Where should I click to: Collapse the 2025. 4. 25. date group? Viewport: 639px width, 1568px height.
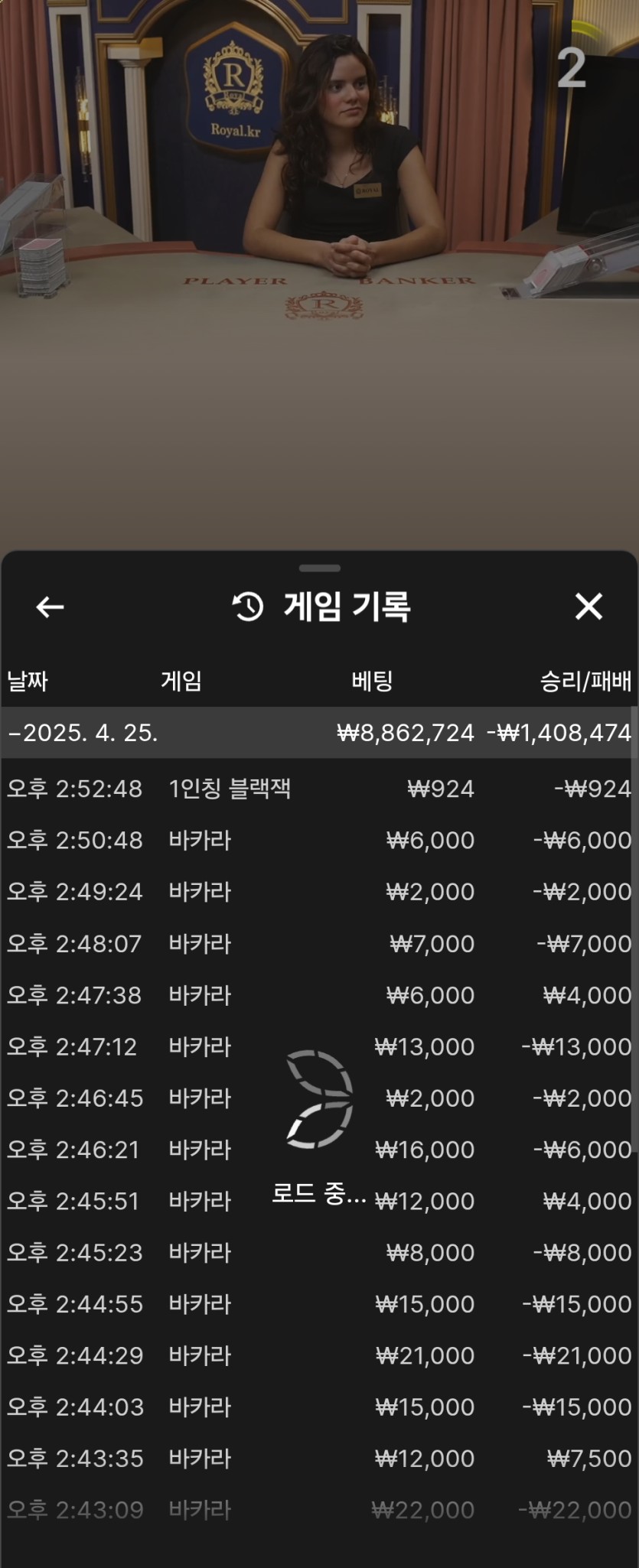pyautogui.click(x=84, y=733)
